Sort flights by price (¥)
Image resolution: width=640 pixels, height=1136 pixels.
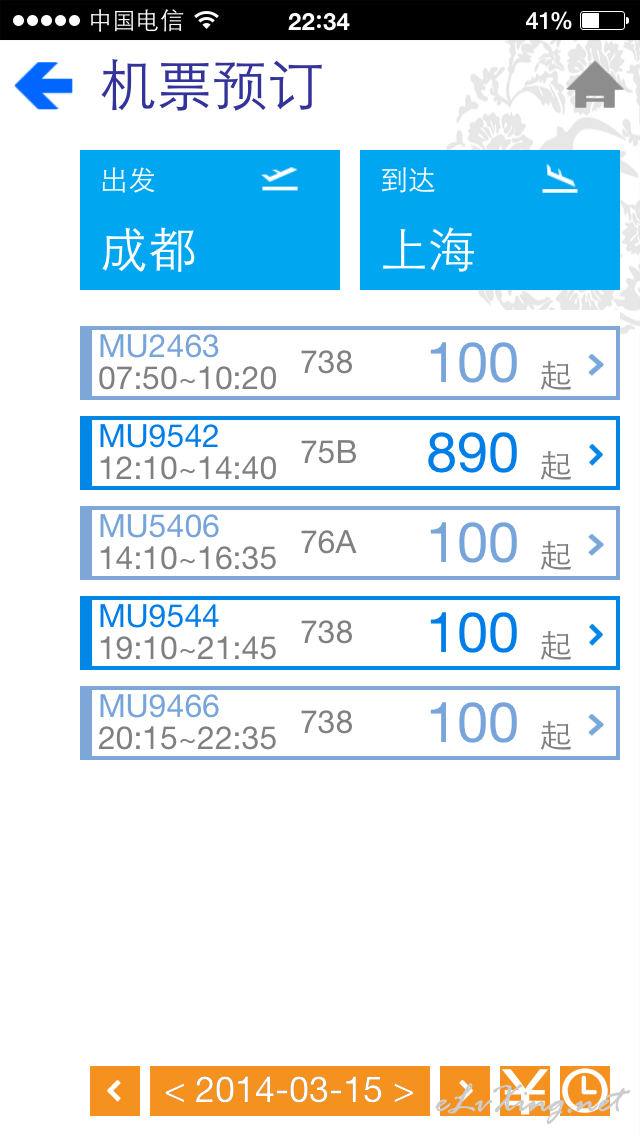tap(525, 1090)
